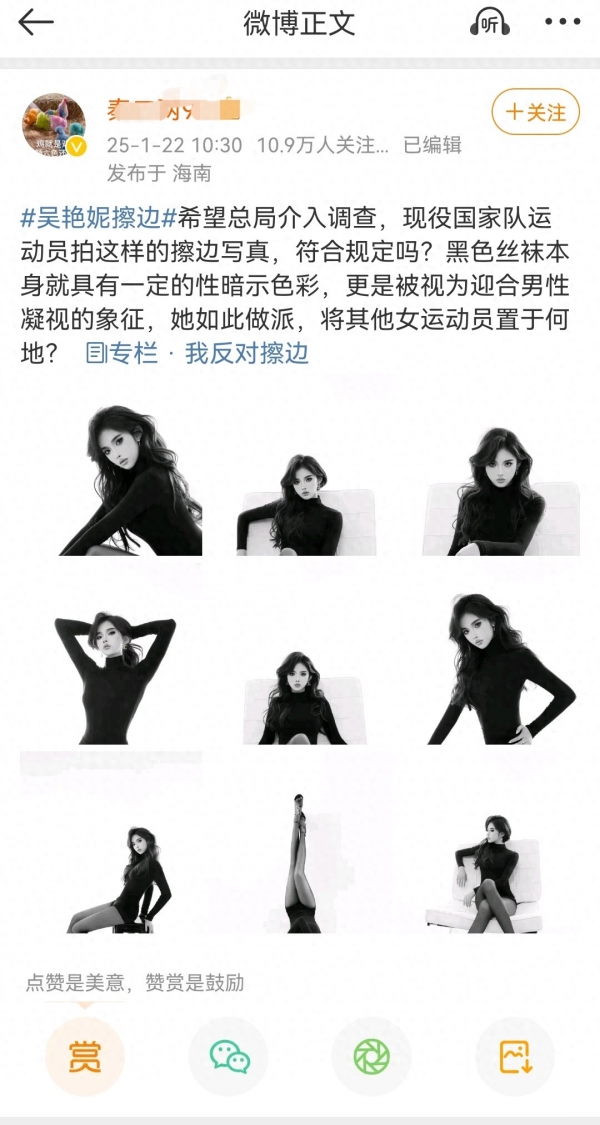The height and width of the screenshot is (1125, 600).
Task: Open the listen audio headphone icon
Action: coord(489,23)
